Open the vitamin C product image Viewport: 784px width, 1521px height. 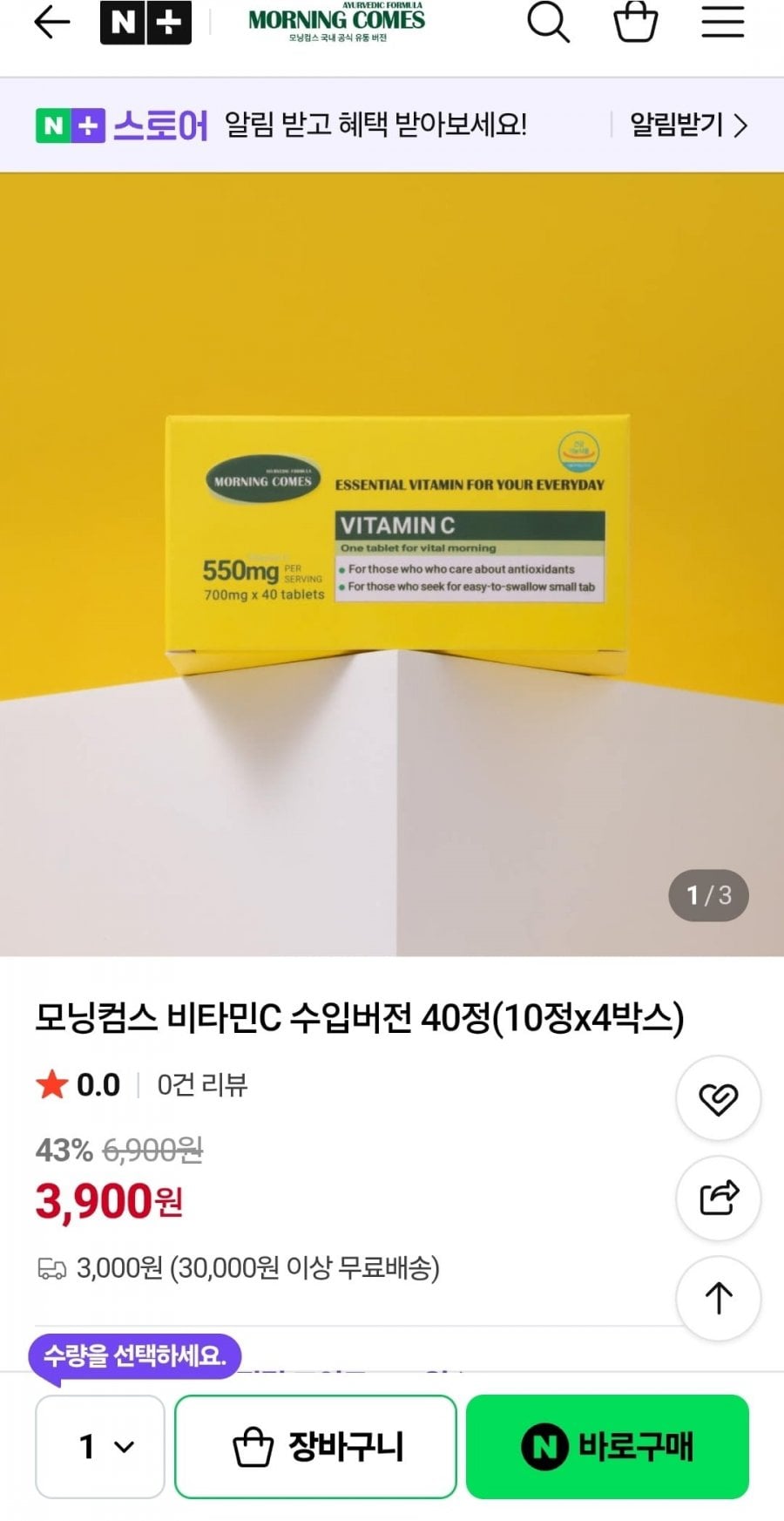pos(392,564)
